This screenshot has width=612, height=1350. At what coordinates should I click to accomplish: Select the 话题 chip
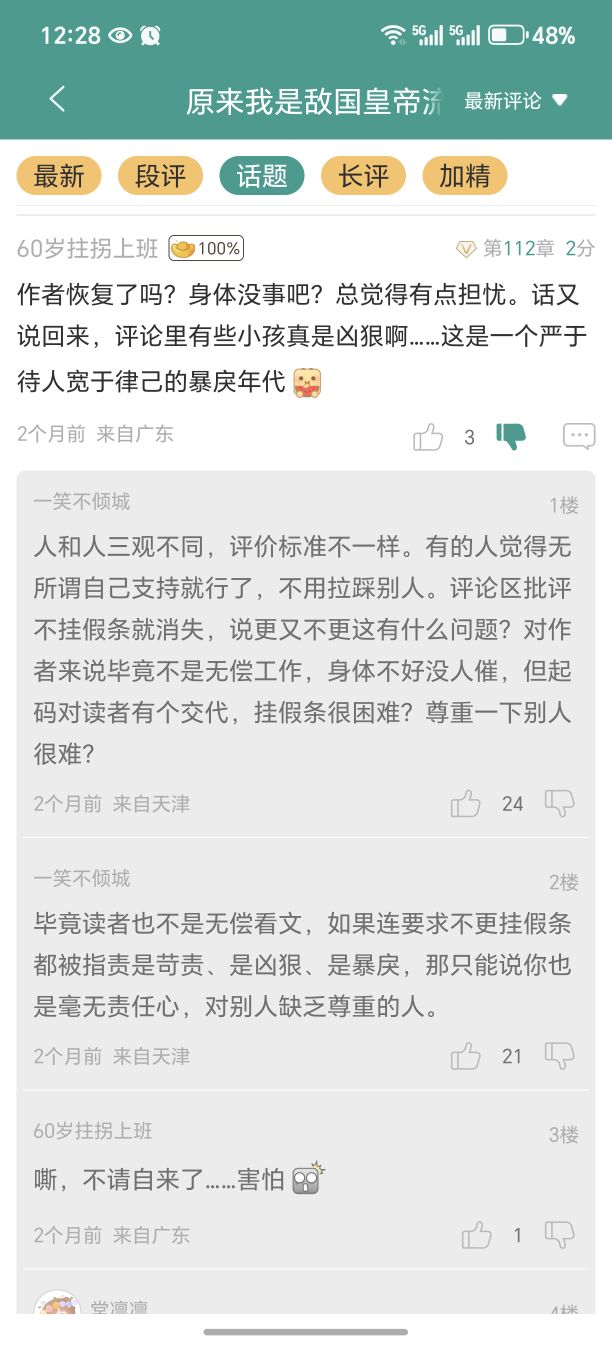pos(262,176)
